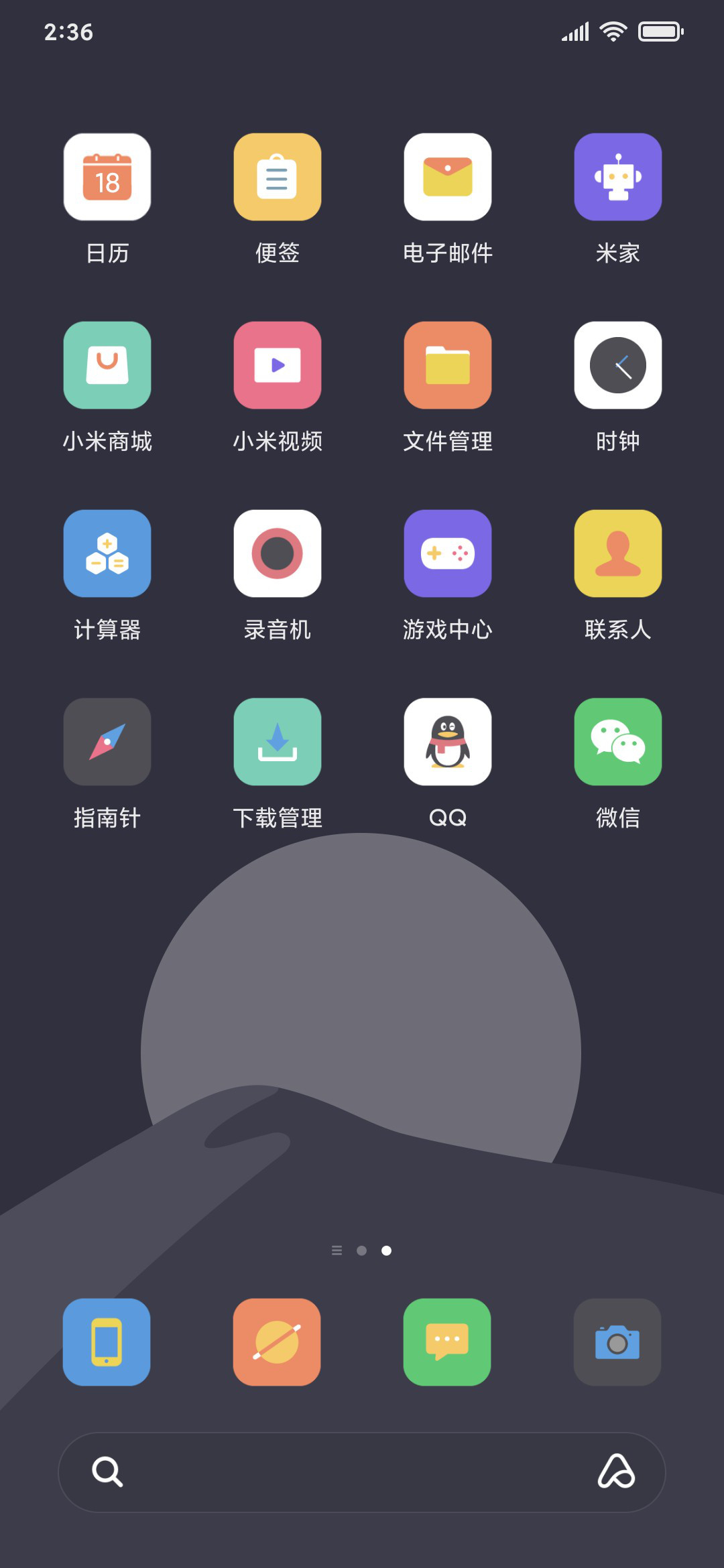Open the 游戏中心 game center
Viewport: 724px width, 1568px height.
point(448,553)
